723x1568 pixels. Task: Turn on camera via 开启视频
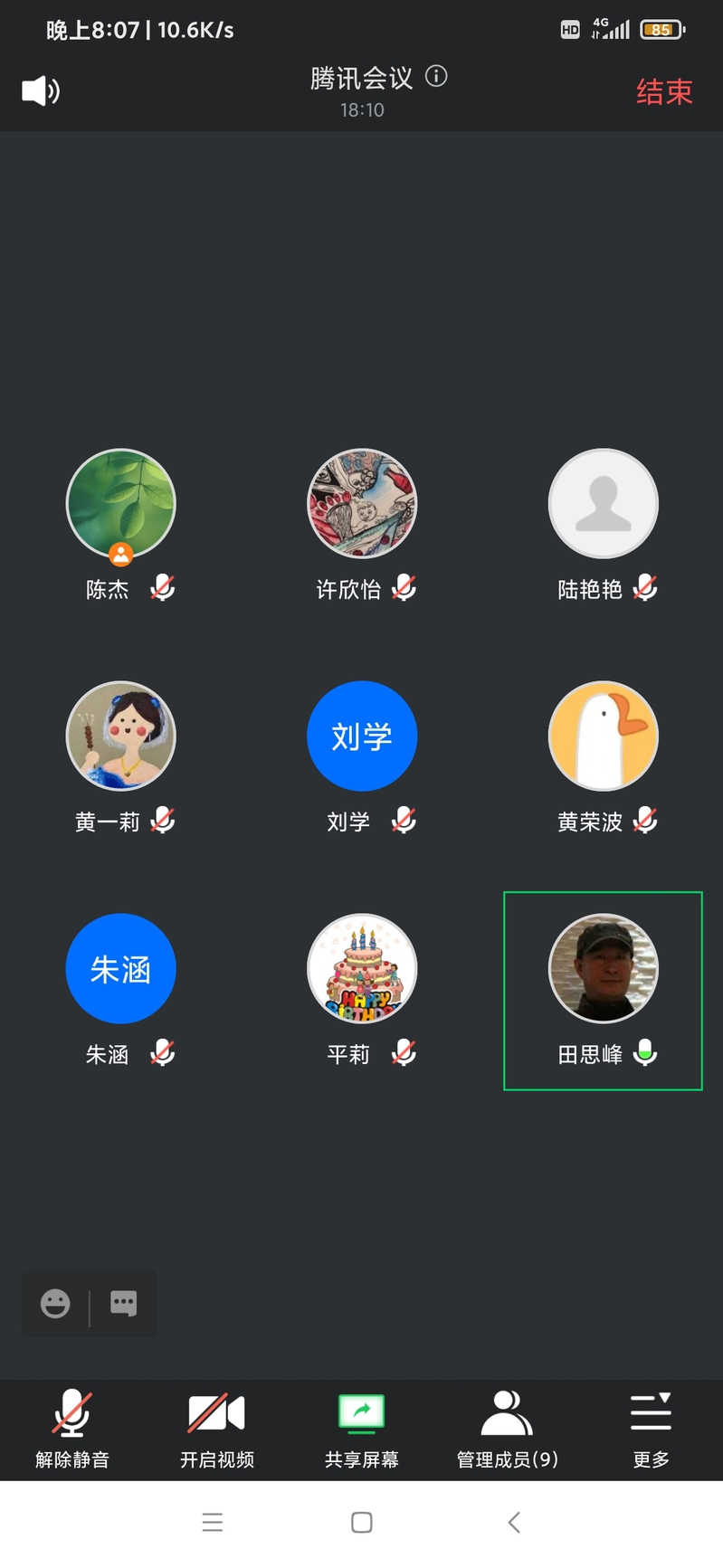click(216, 1430)
